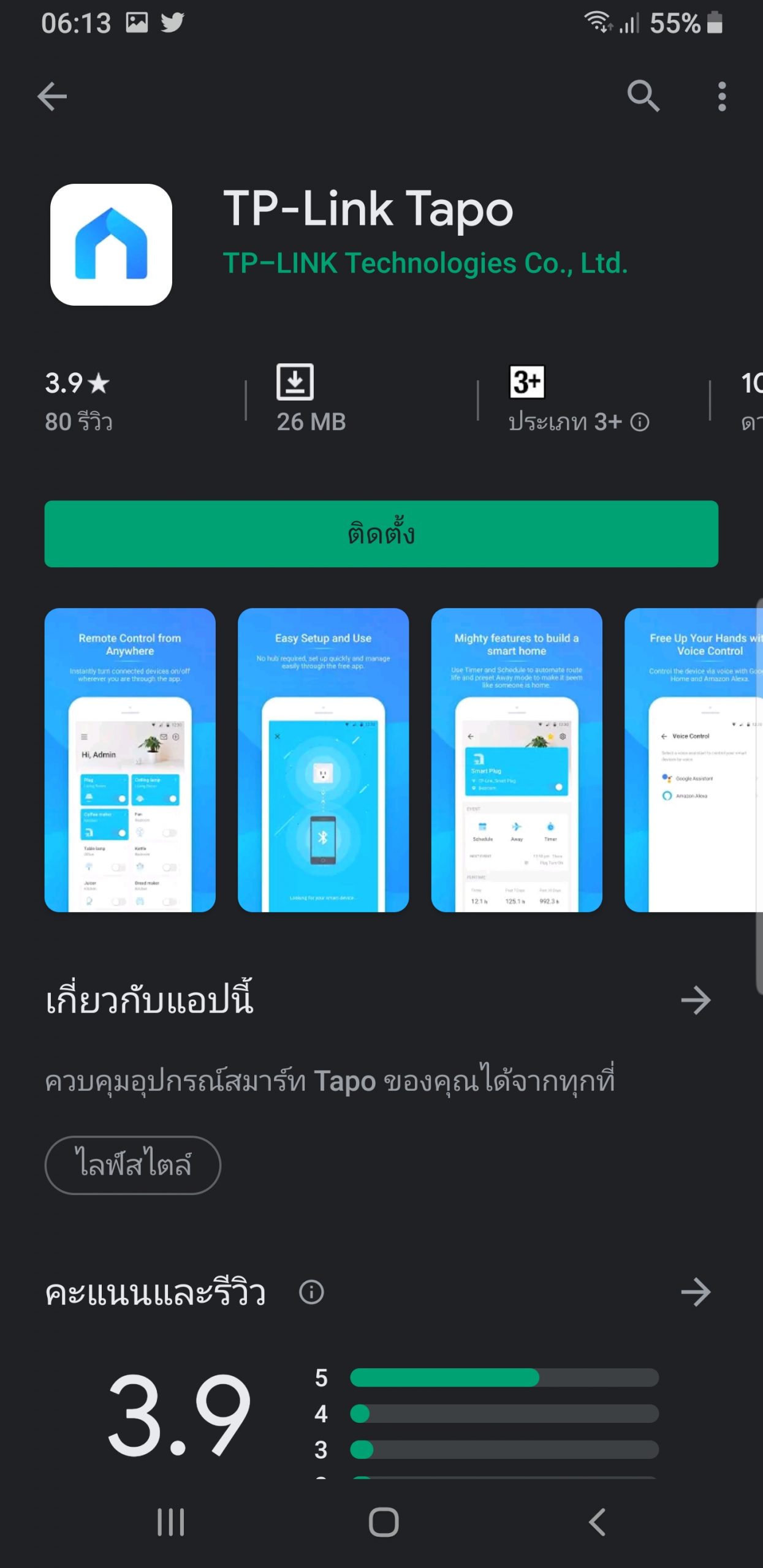Select the ไลฟ์สไตล์ category chip
Image resolution: width=763 pixels, height=1568 pixels.
pos(133,1165)
